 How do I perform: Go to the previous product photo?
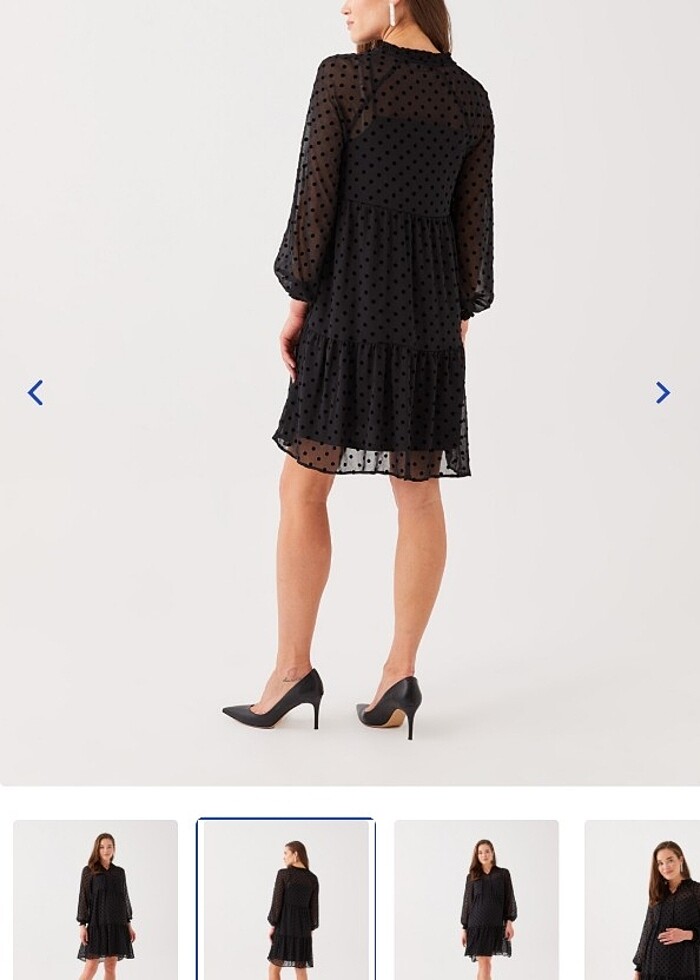(x=35, y=393)
